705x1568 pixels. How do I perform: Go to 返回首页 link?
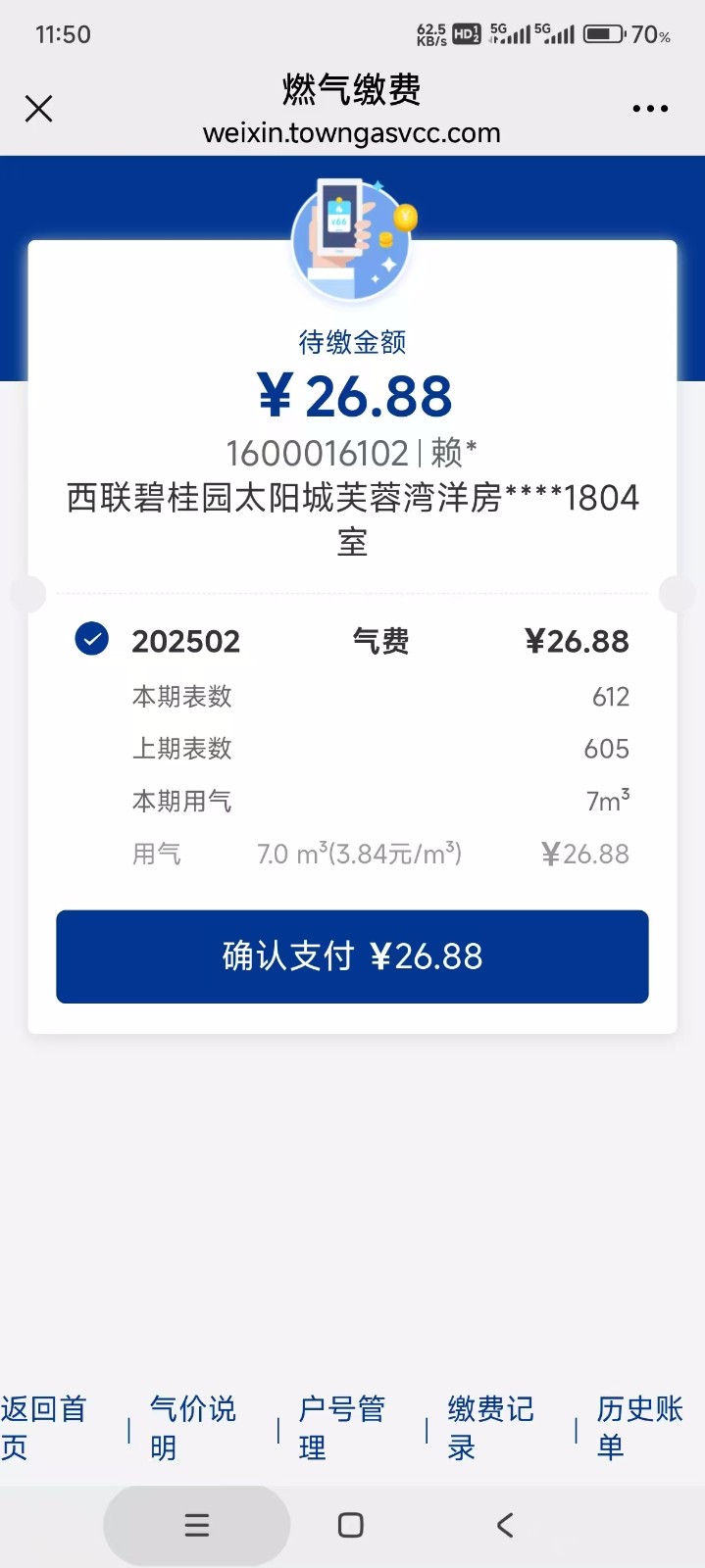click(44, 1428)
